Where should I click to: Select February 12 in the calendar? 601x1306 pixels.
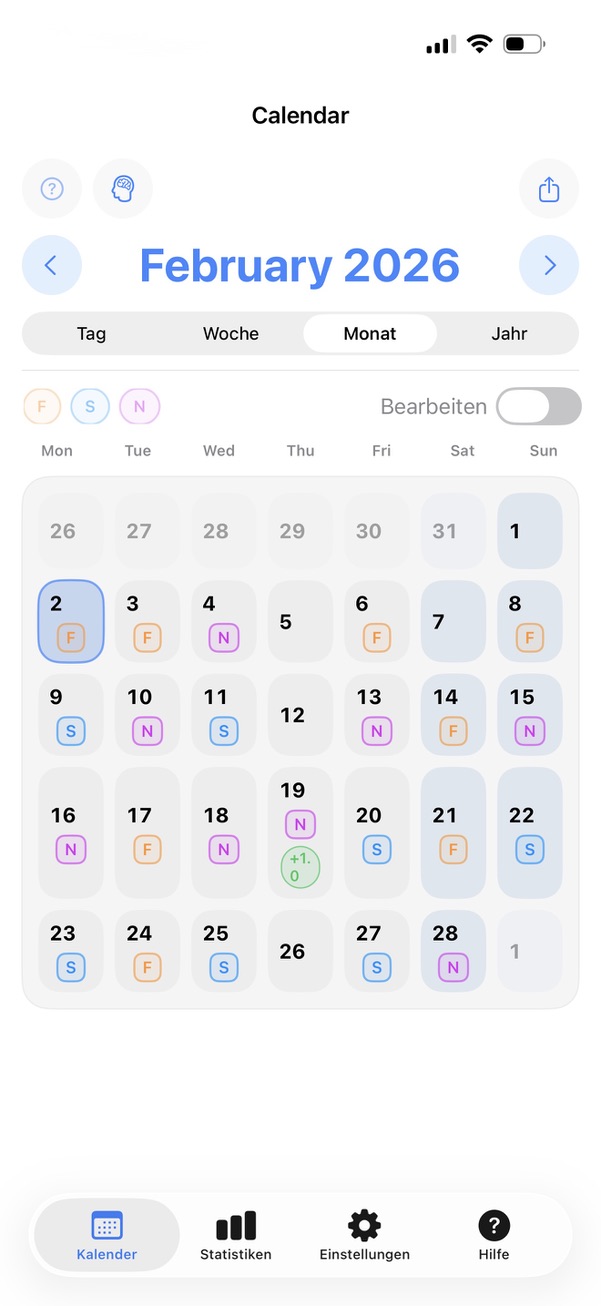point(300,715)
